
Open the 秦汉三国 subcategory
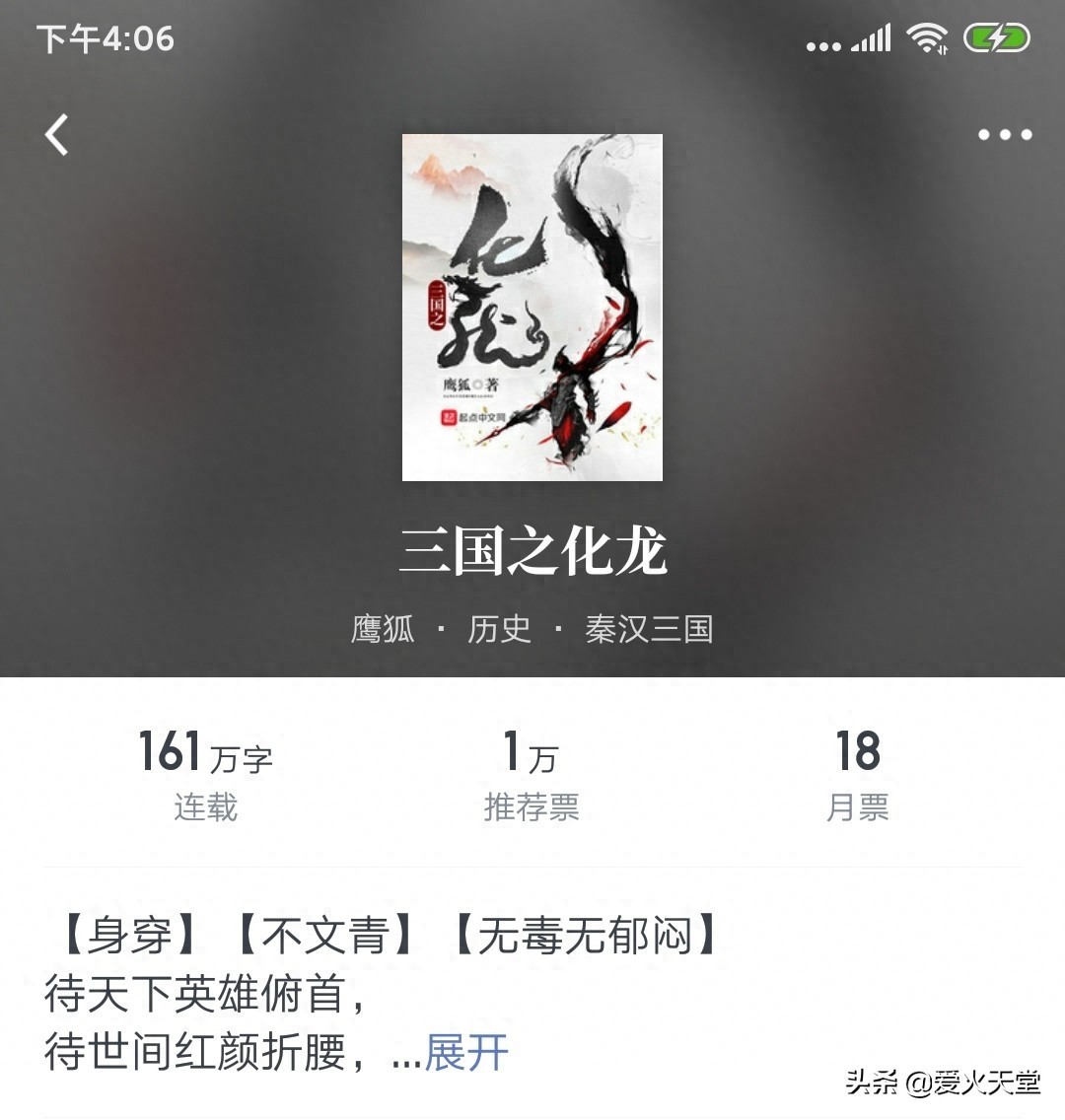click(x=648, y=629)
